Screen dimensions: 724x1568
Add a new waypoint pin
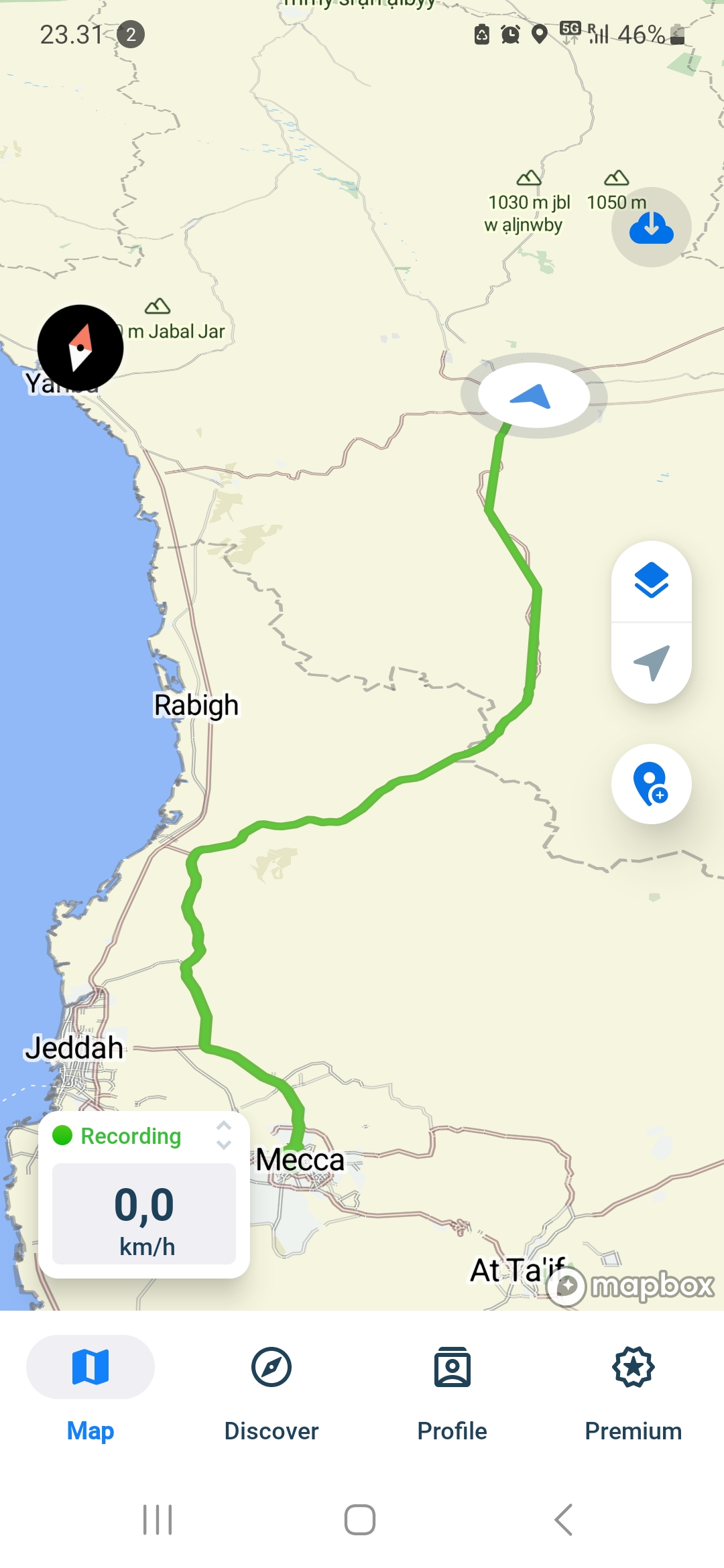click(651, 783)
